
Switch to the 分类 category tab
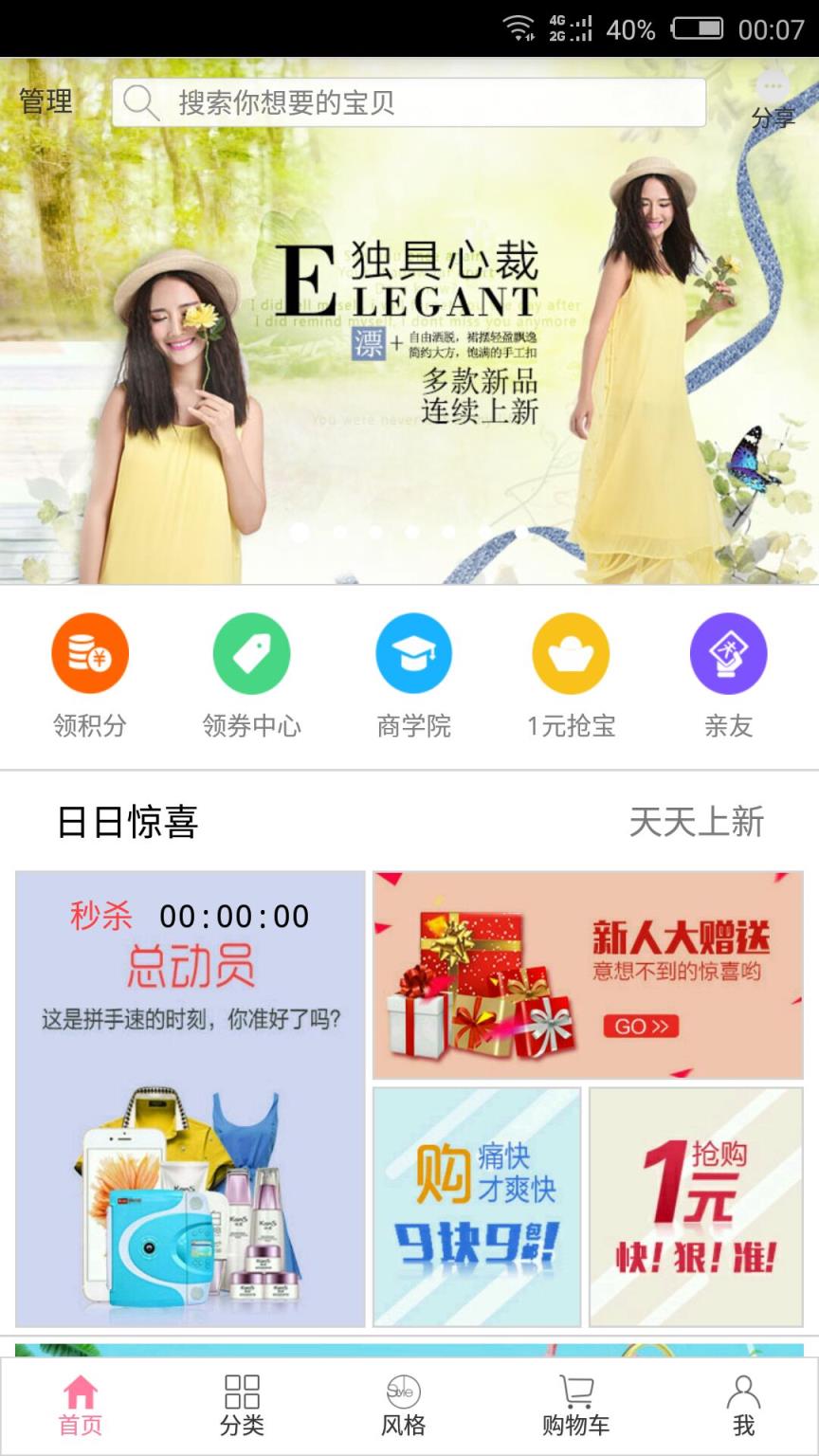(242, 1392)
